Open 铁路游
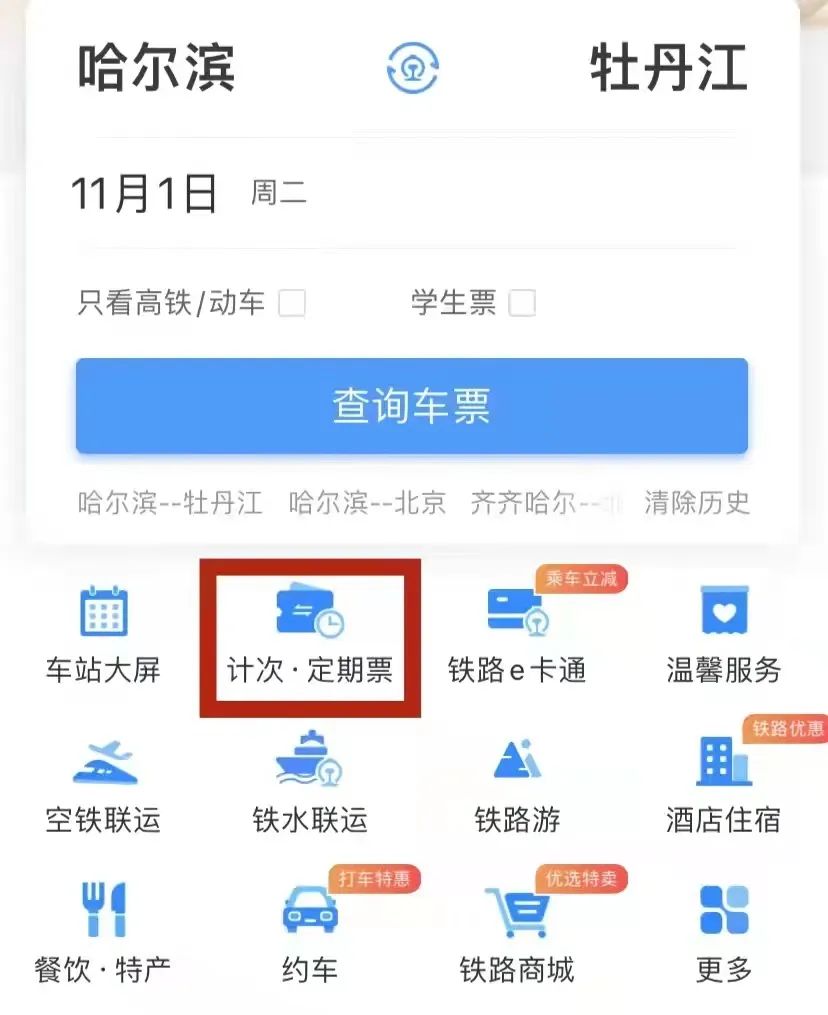Viewport: 828px width, 1015px height. [516, 786]
